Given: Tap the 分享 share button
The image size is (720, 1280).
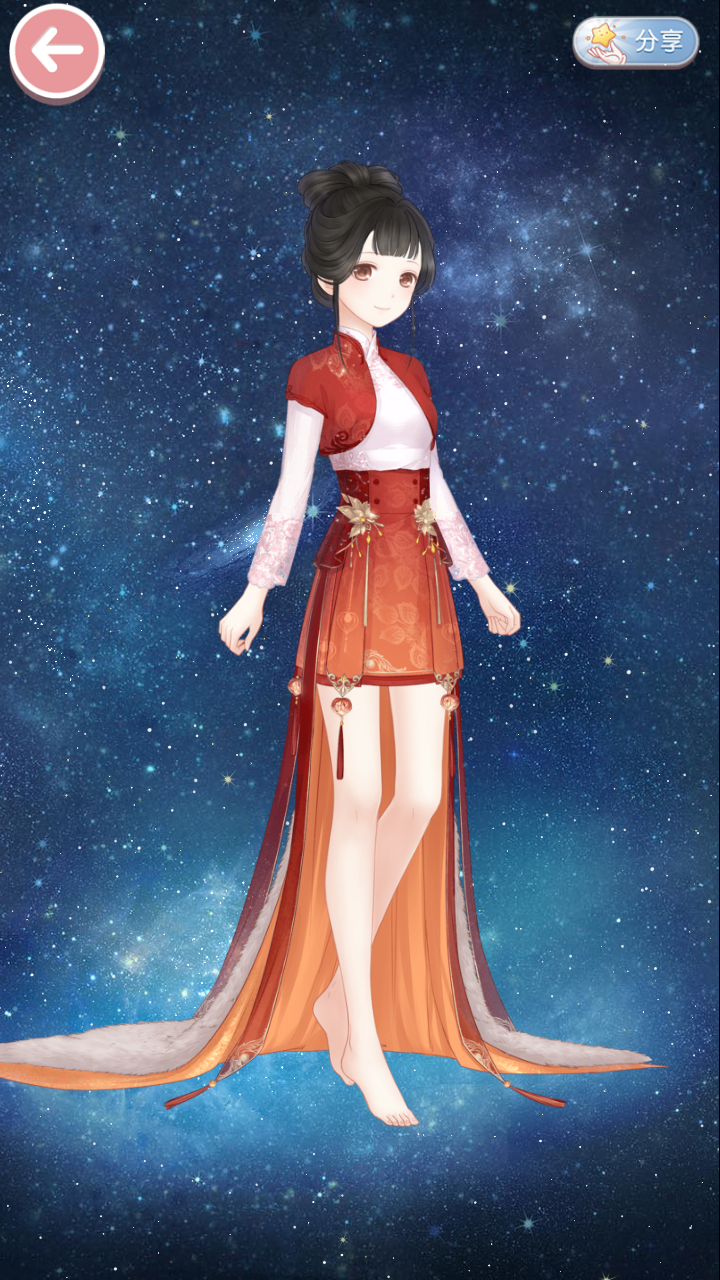Looking at the screenshot, I should [636, 42].
